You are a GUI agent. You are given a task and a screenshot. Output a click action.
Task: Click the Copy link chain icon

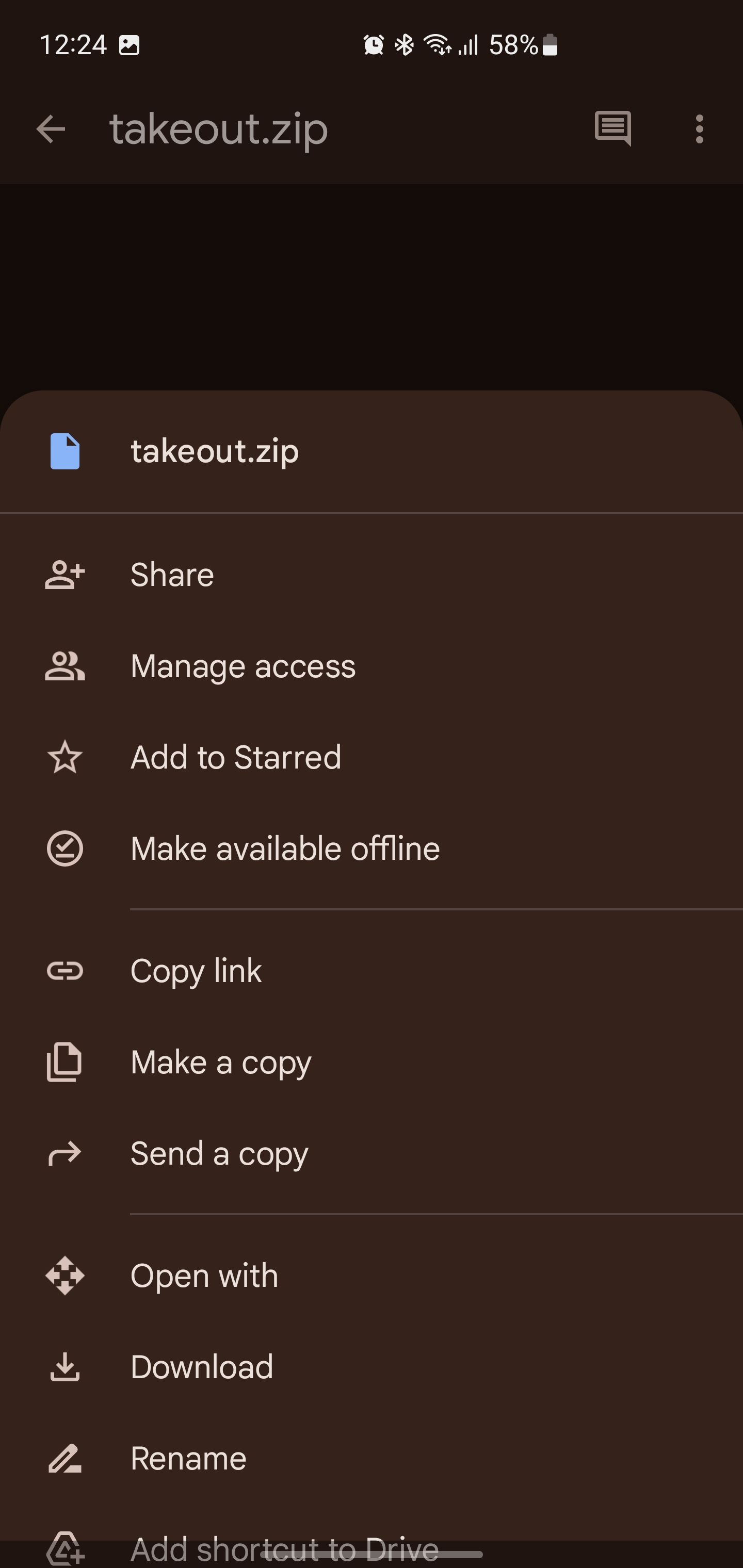(64, 971)
